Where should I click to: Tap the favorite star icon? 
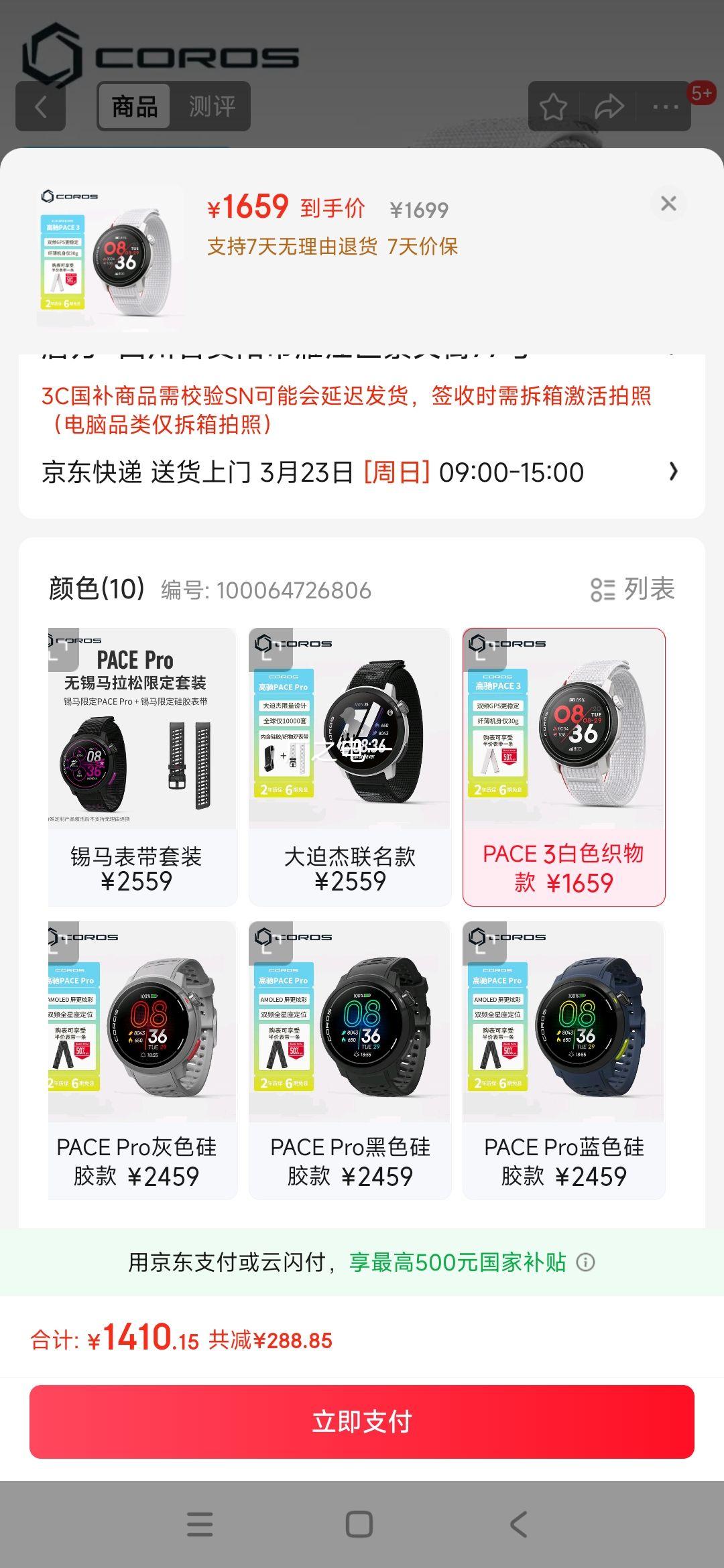point(554,106)
